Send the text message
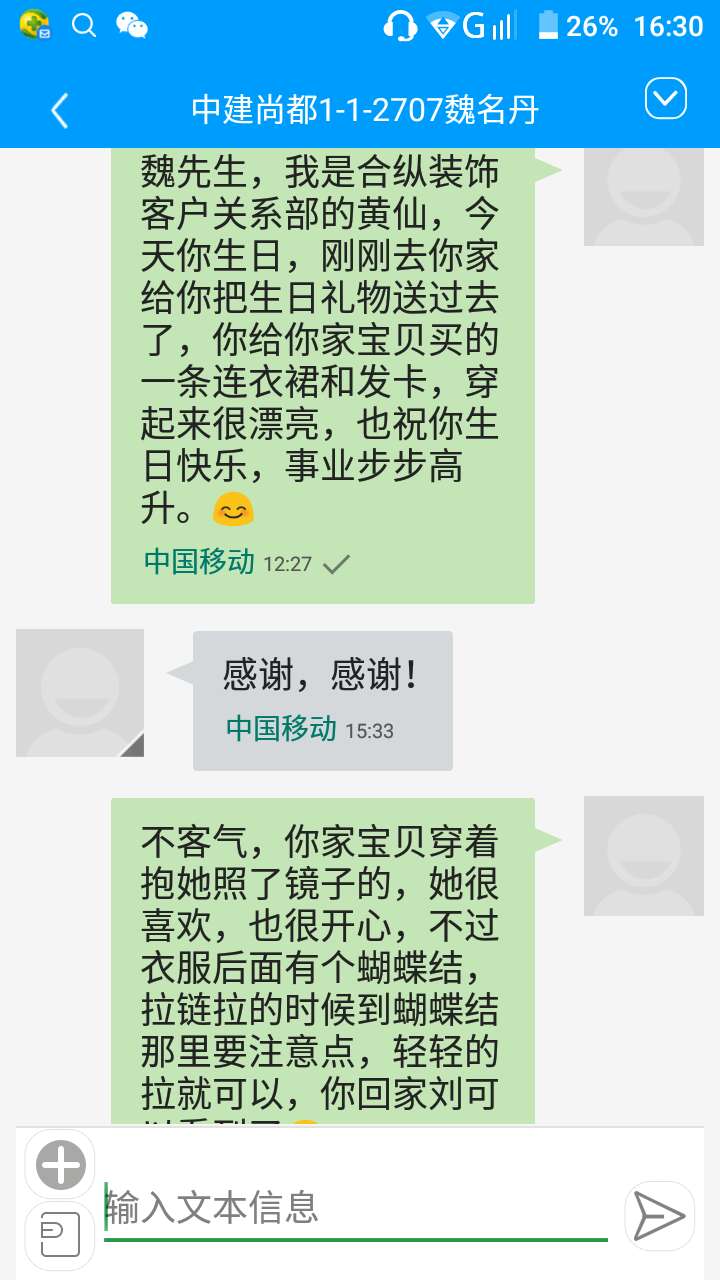The width and height of the screenshot is (720, 1280). pyautogui.click(x=659, y=1215)
